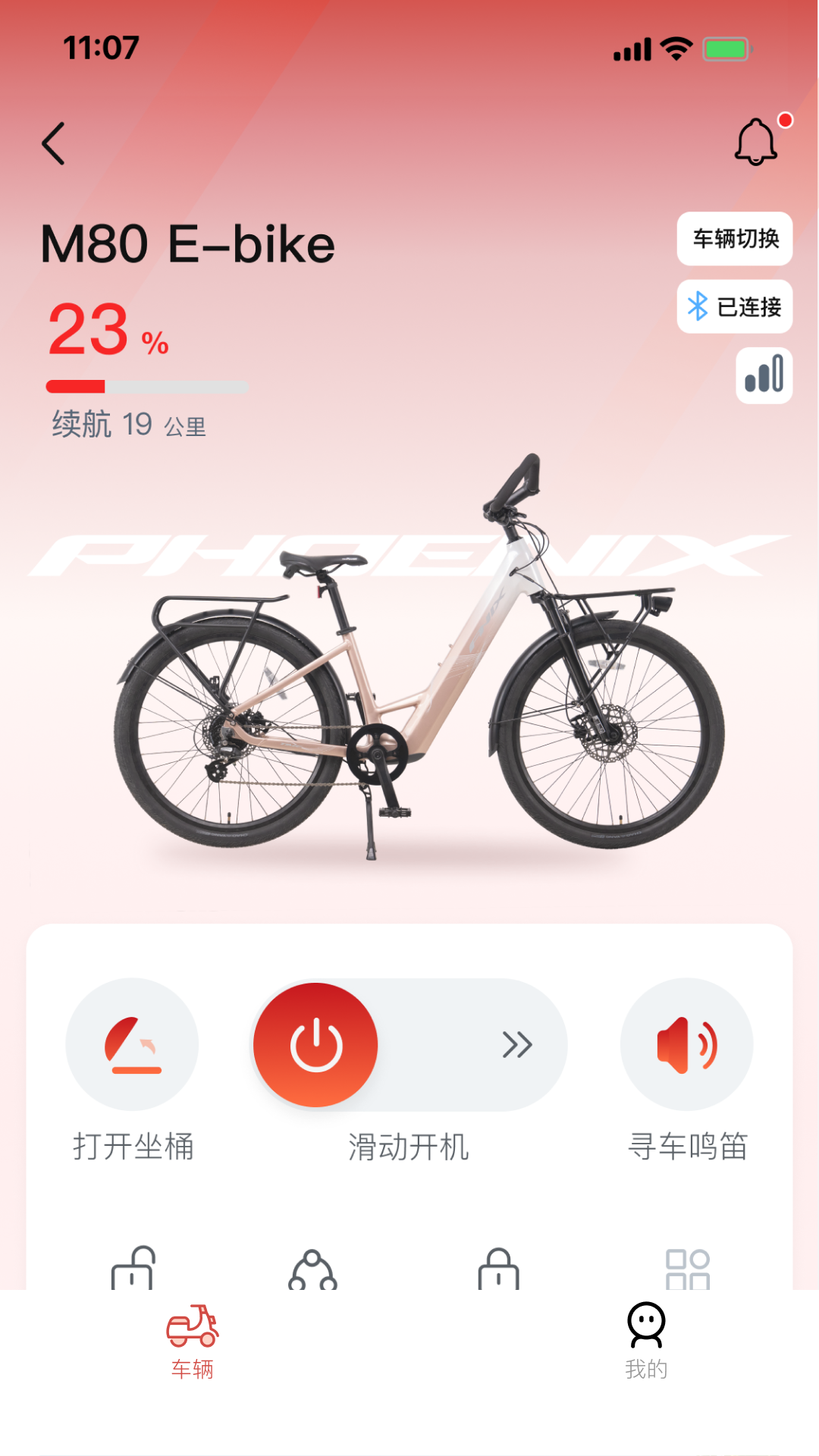Open the grid more-functions icon
This screenshot has height=1456, width=819.
(x=687, y=1270)
